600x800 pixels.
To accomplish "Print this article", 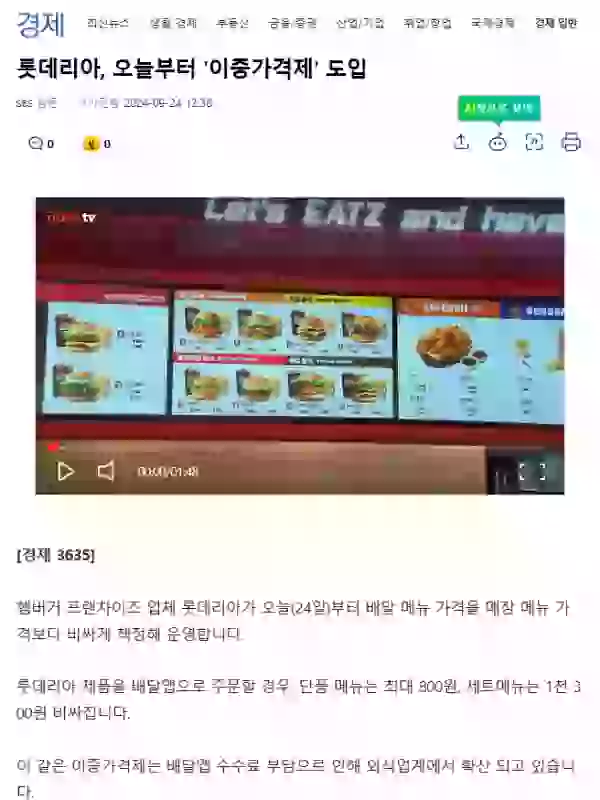I will point(571,142).
